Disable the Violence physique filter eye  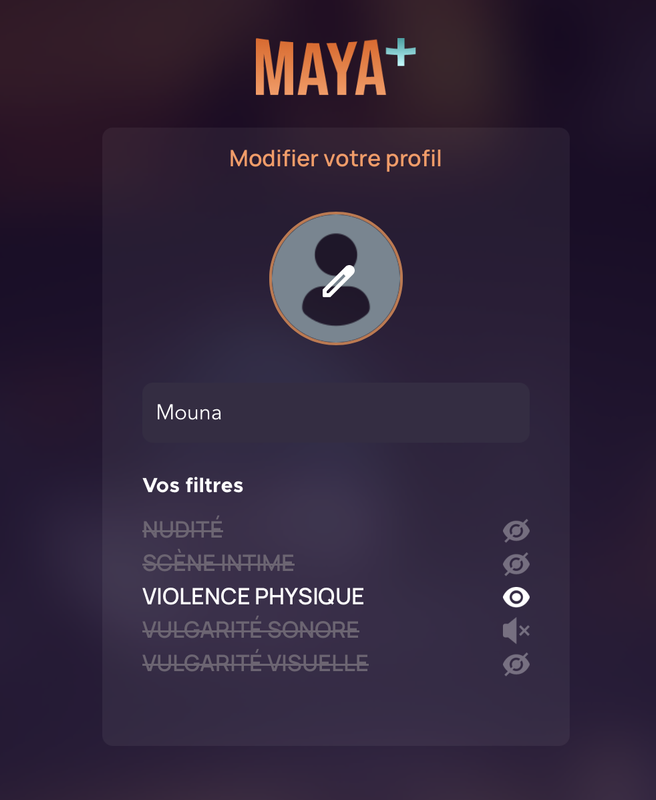[516, 597]
